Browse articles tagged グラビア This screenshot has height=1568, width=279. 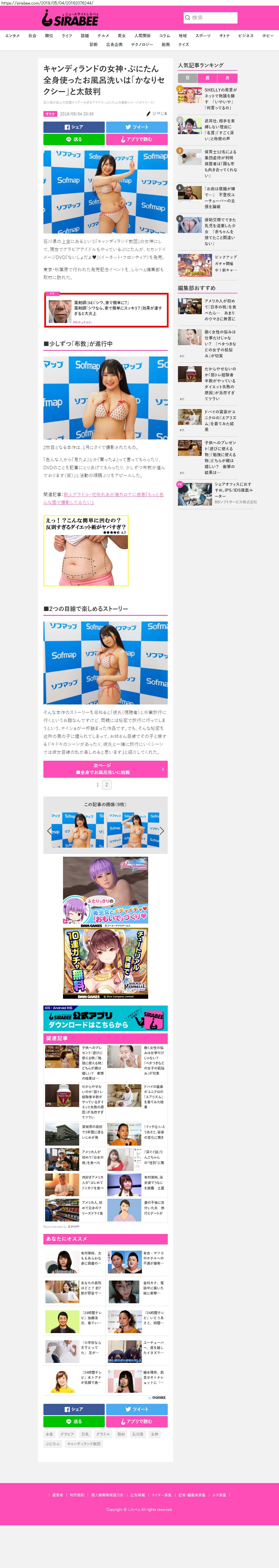(x=67, y=1434)
